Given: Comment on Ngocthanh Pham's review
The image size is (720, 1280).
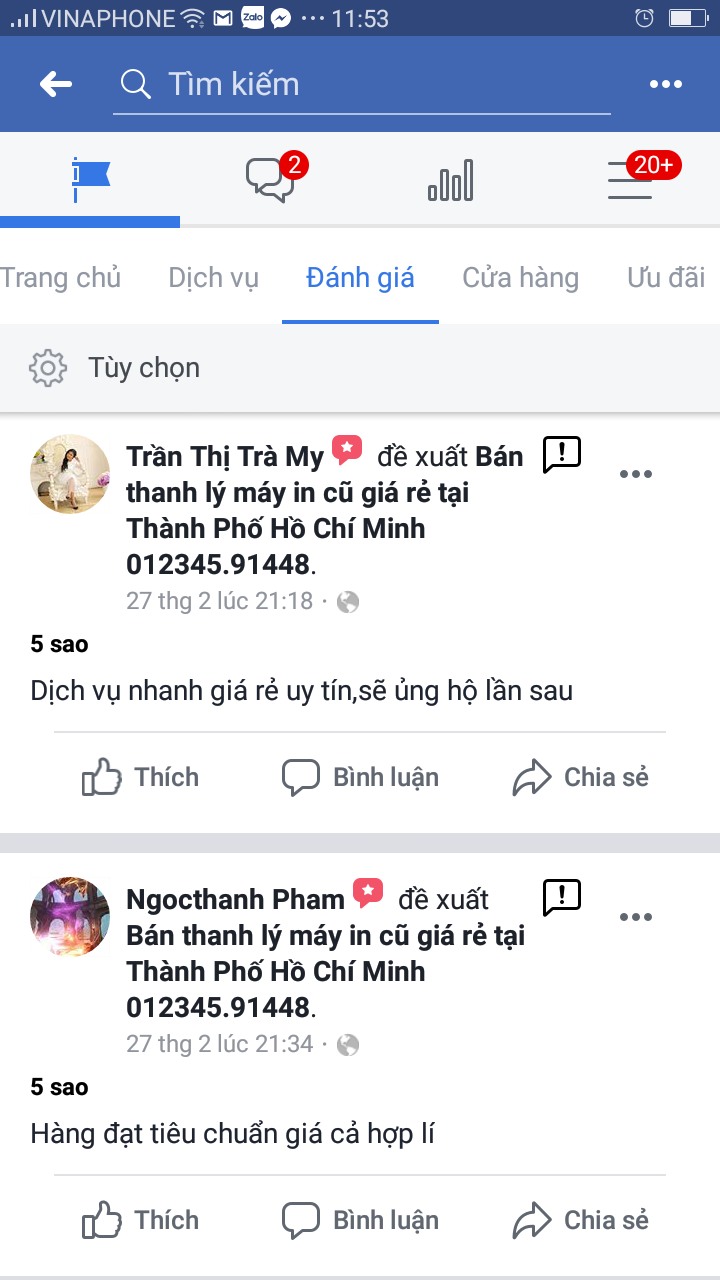Looking at the screenshot, I should pos(360,1220).
